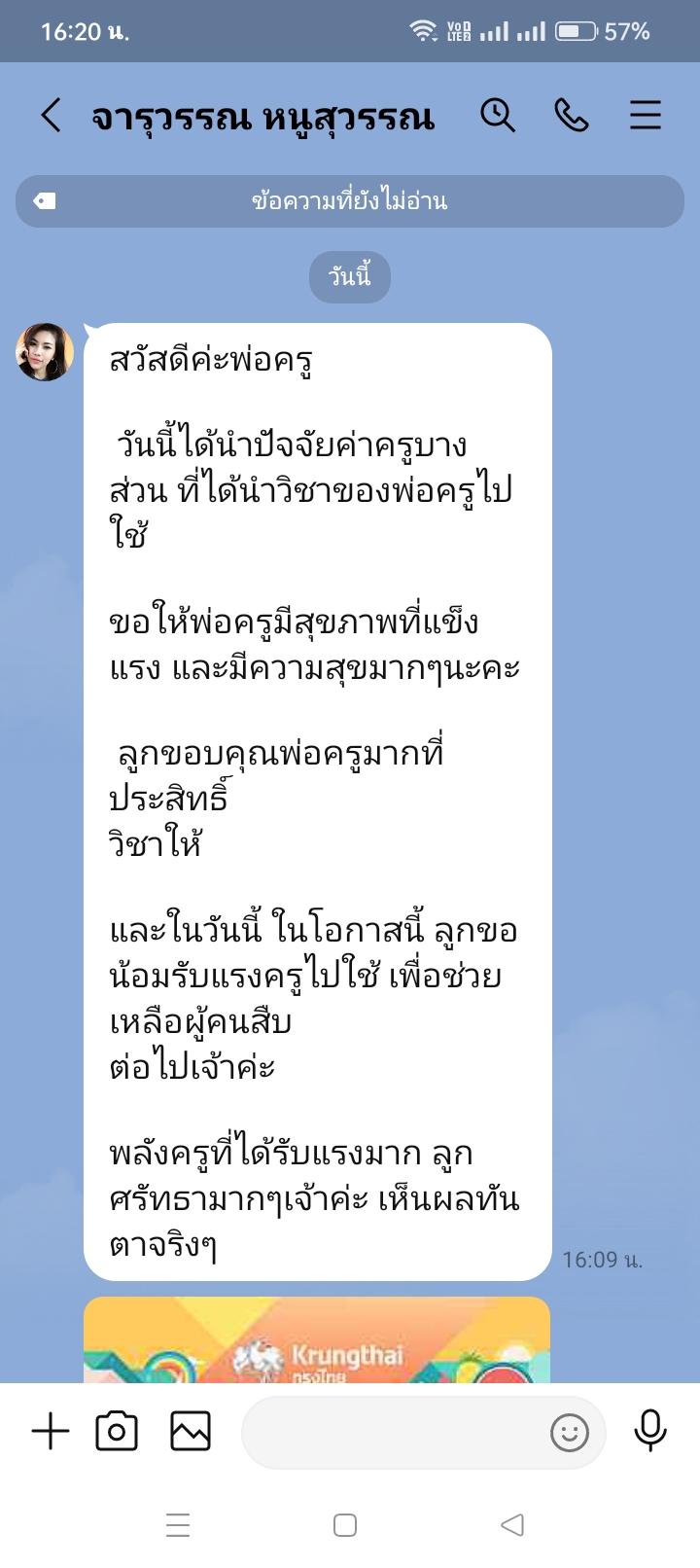Start a voice call with this contact

tap(572, 116)
